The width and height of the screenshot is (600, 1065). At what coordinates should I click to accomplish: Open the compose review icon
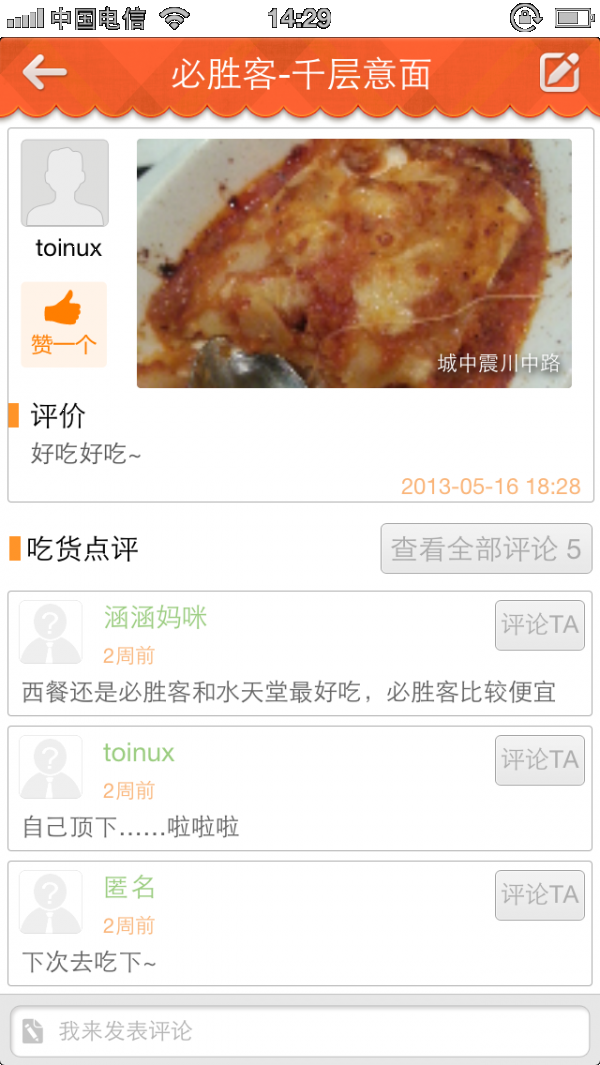tap(559, 73)
